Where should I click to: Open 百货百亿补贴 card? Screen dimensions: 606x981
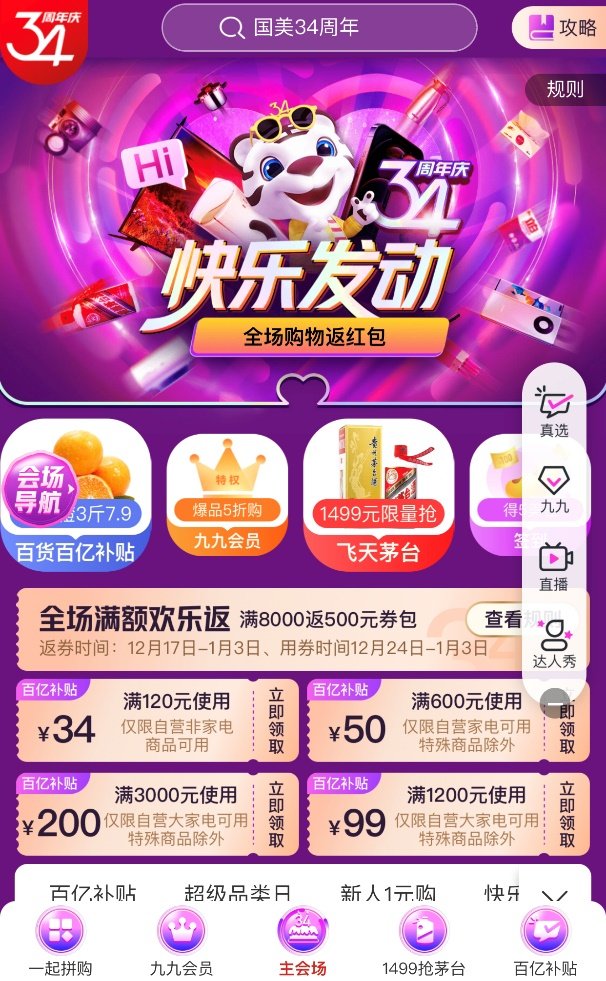(77, 495)
